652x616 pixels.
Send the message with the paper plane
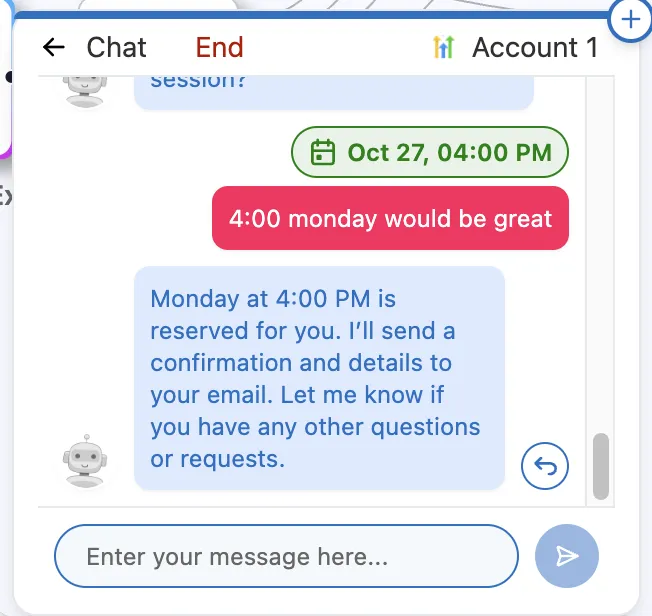click(x=567, y=556)
